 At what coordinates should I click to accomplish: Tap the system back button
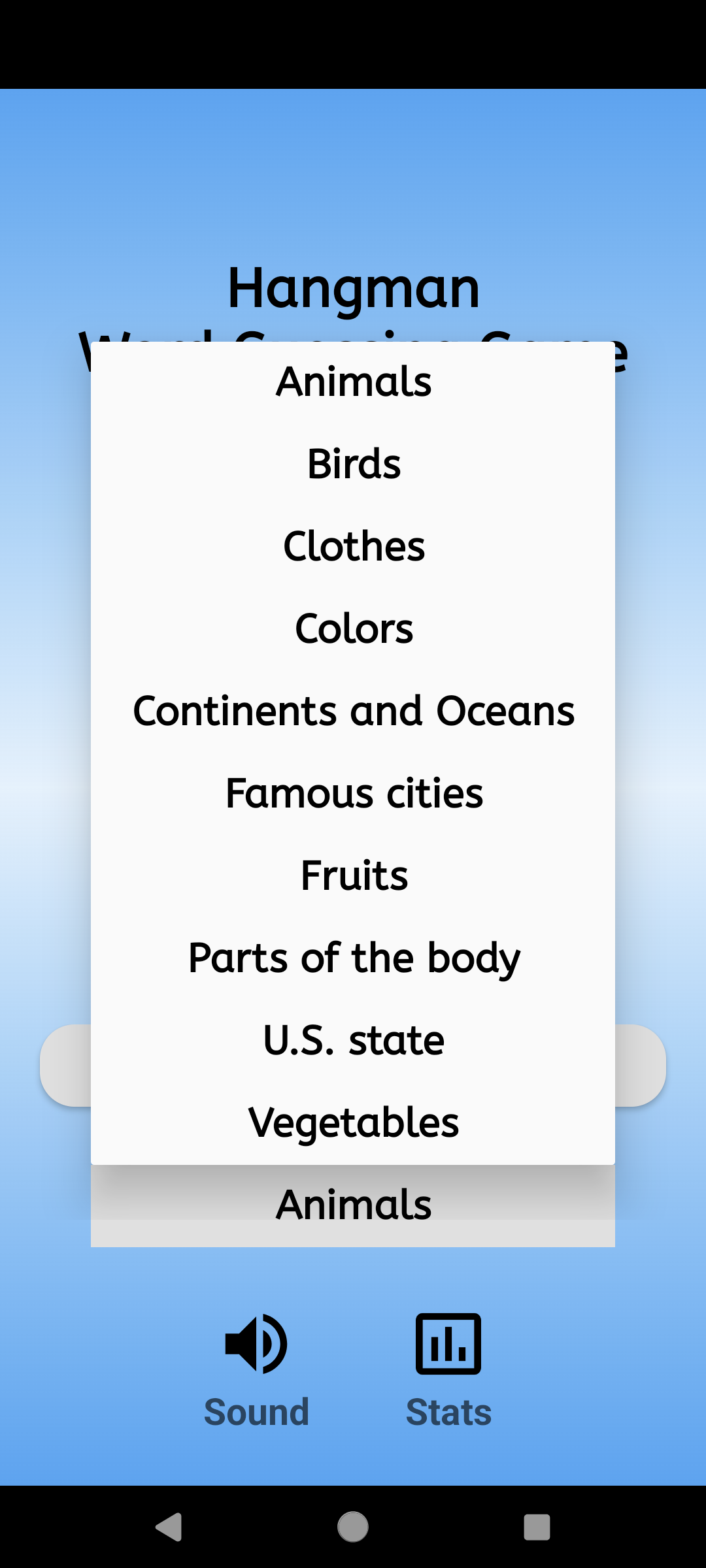[169, 1527]
